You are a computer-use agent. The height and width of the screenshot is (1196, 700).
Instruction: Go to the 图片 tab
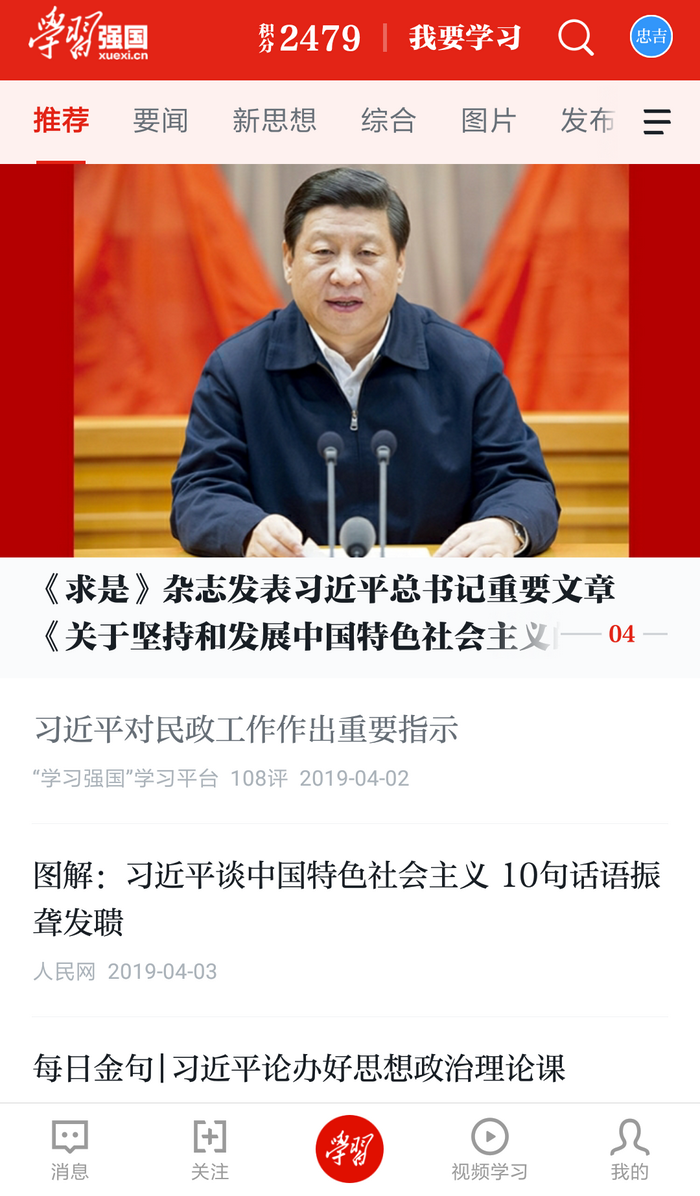(489, 121)
